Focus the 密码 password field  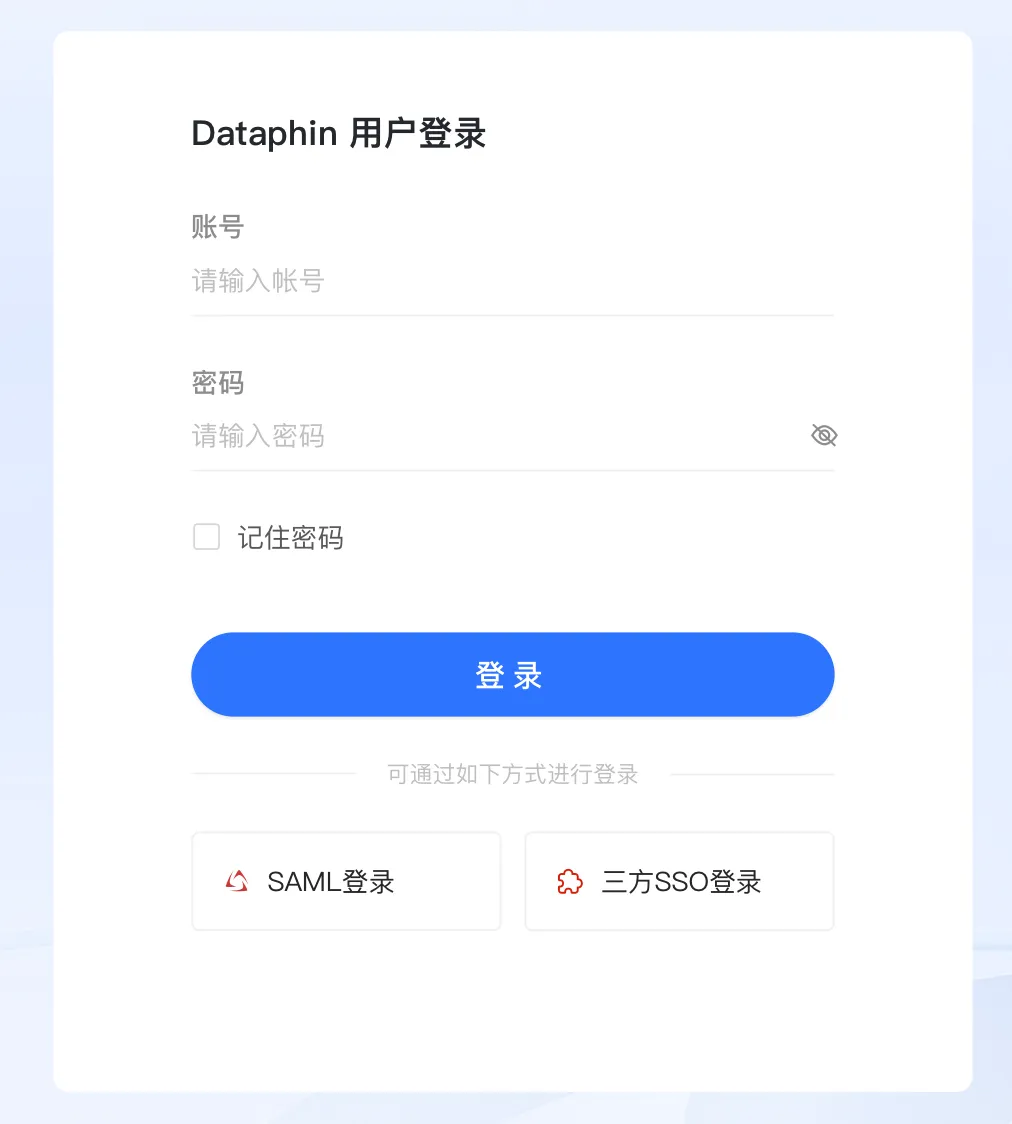[x=495, y=436]
